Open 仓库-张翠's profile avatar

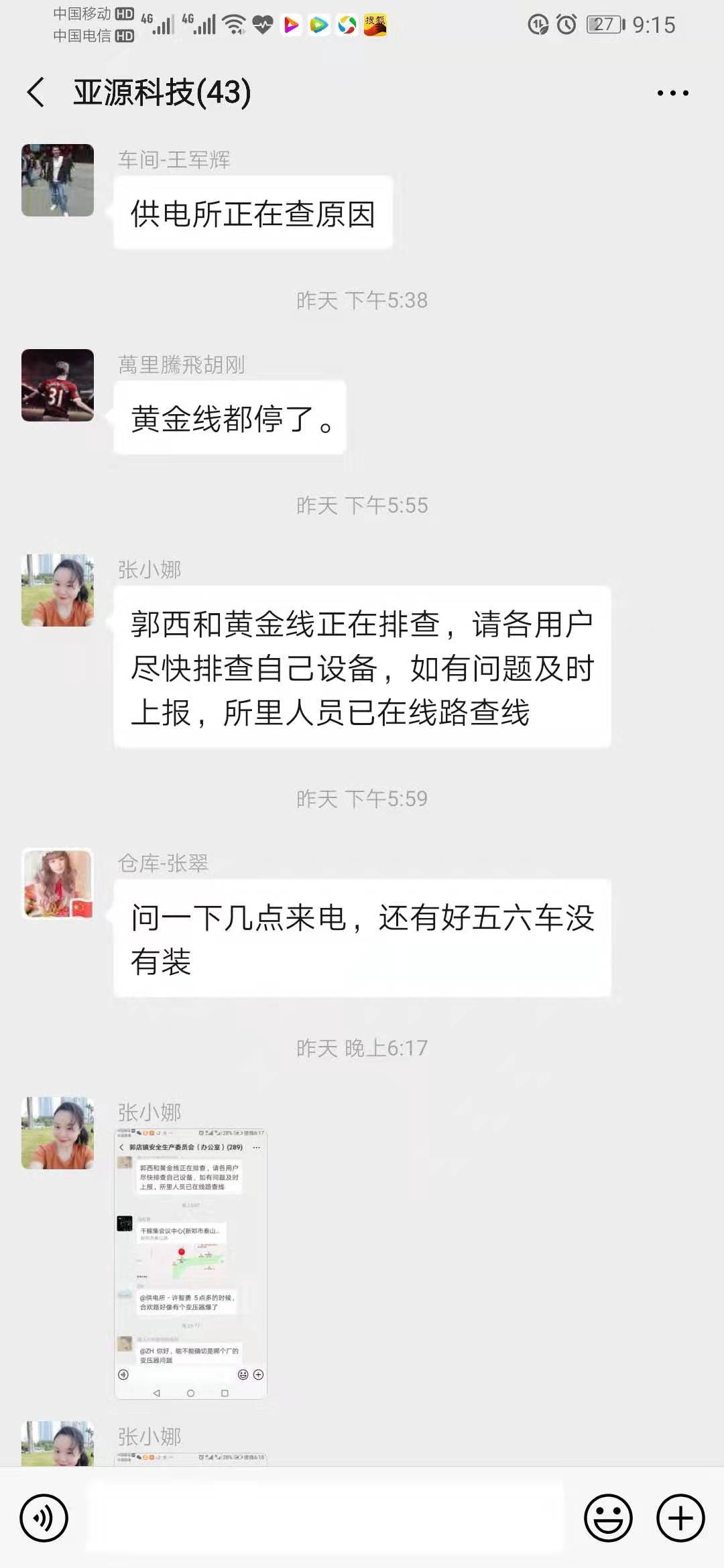click(58, 884)
